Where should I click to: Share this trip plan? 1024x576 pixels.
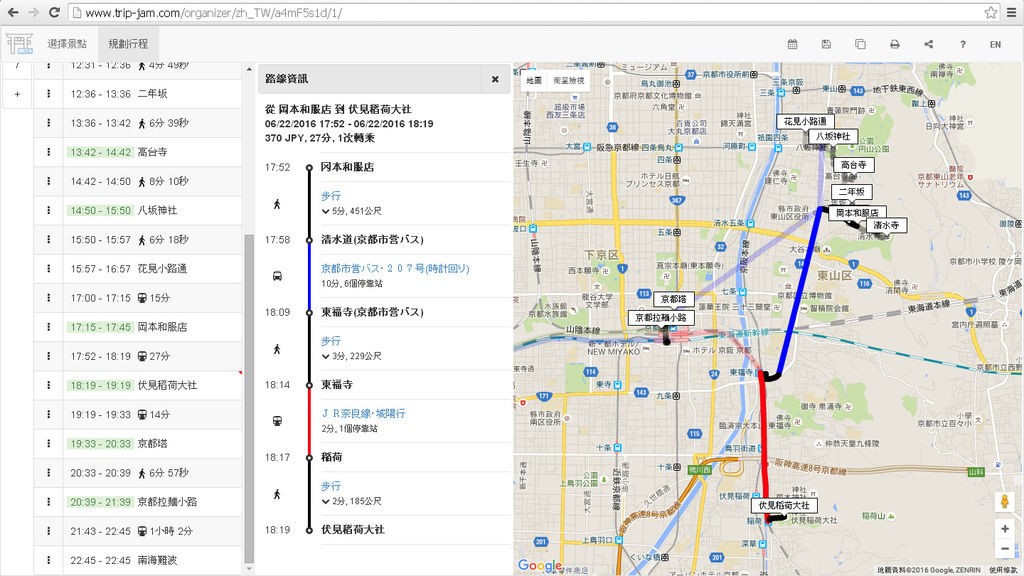coord(928,44)
